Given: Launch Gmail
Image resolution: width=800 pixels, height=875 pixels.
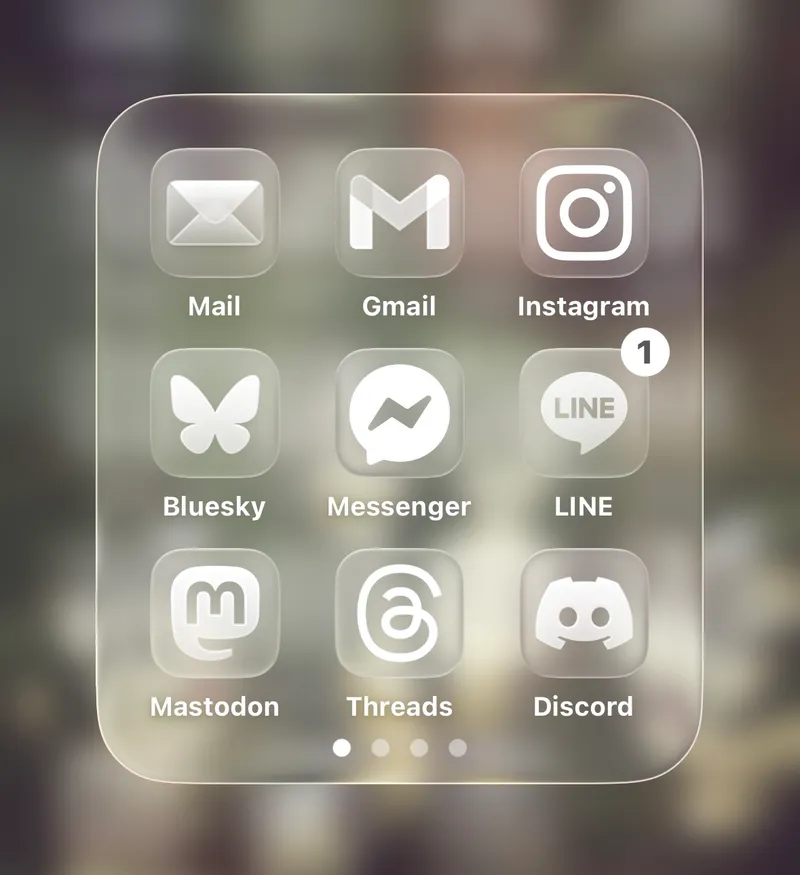Looking at the screenshot, I should pyautogui.click(x=399, y=213).
